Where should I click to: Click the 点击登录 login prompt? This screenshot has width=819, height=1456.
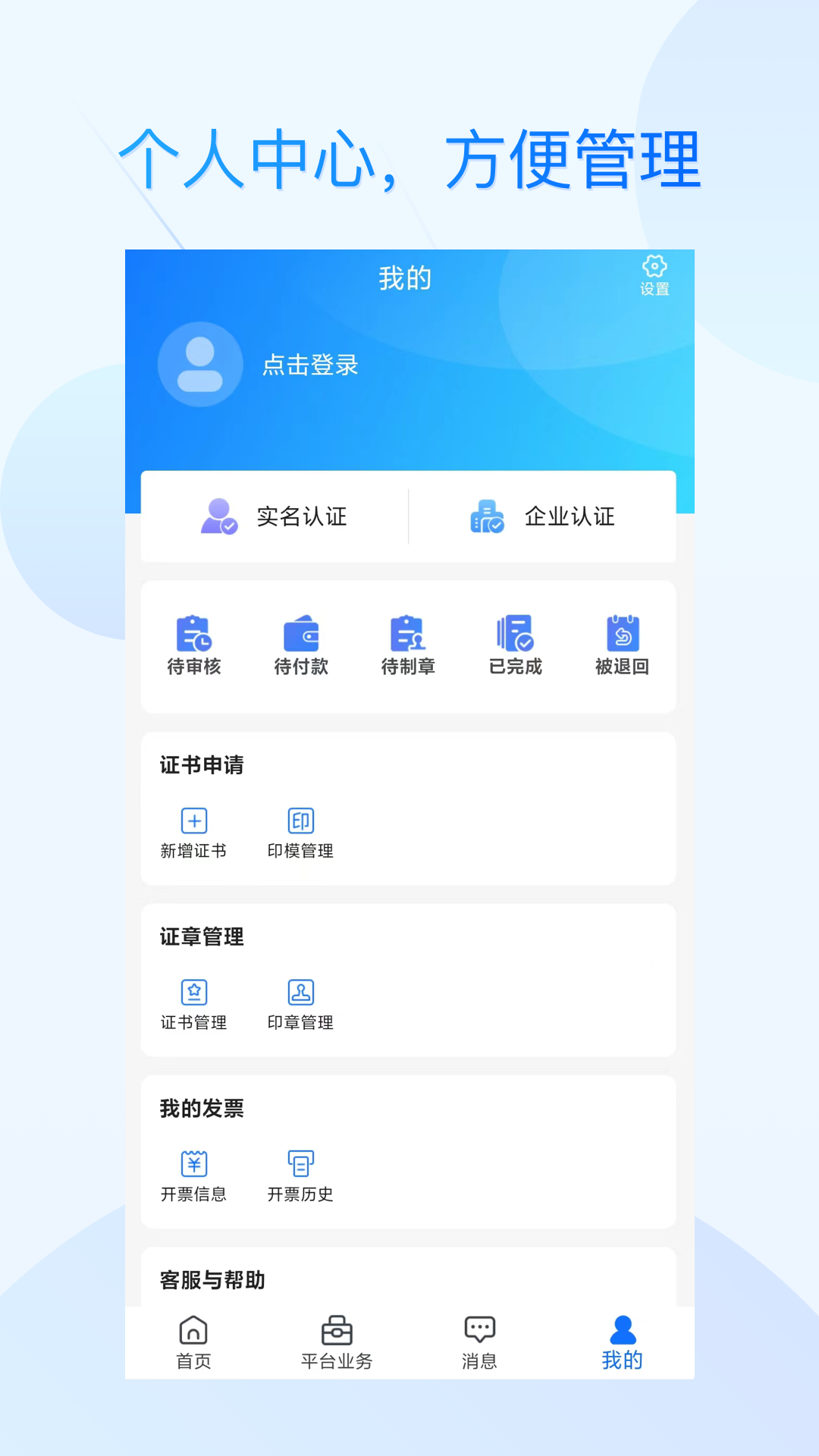tap(310, 365)
